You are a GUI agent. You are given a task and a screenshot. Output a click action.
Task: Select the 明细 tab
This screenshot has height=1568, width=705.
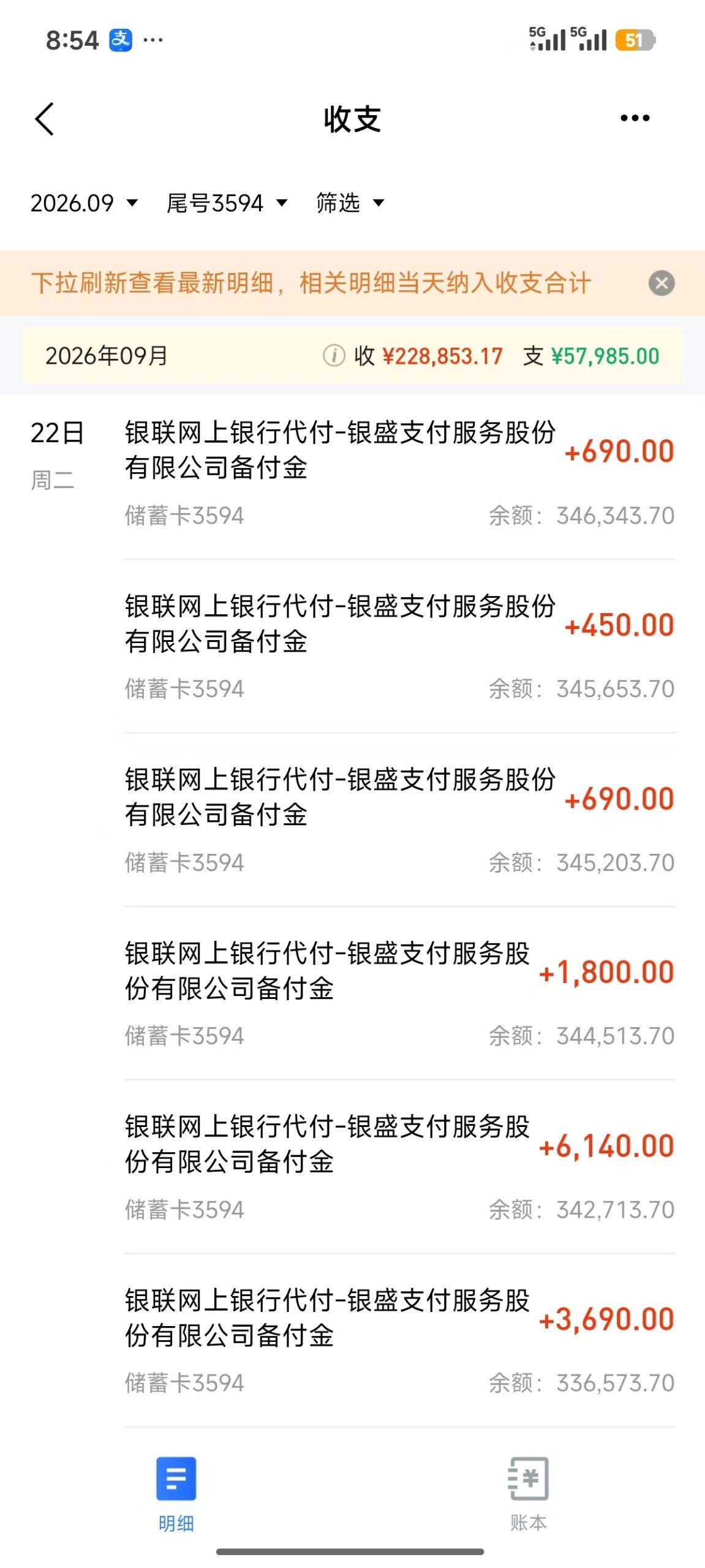click(176, 1495)
